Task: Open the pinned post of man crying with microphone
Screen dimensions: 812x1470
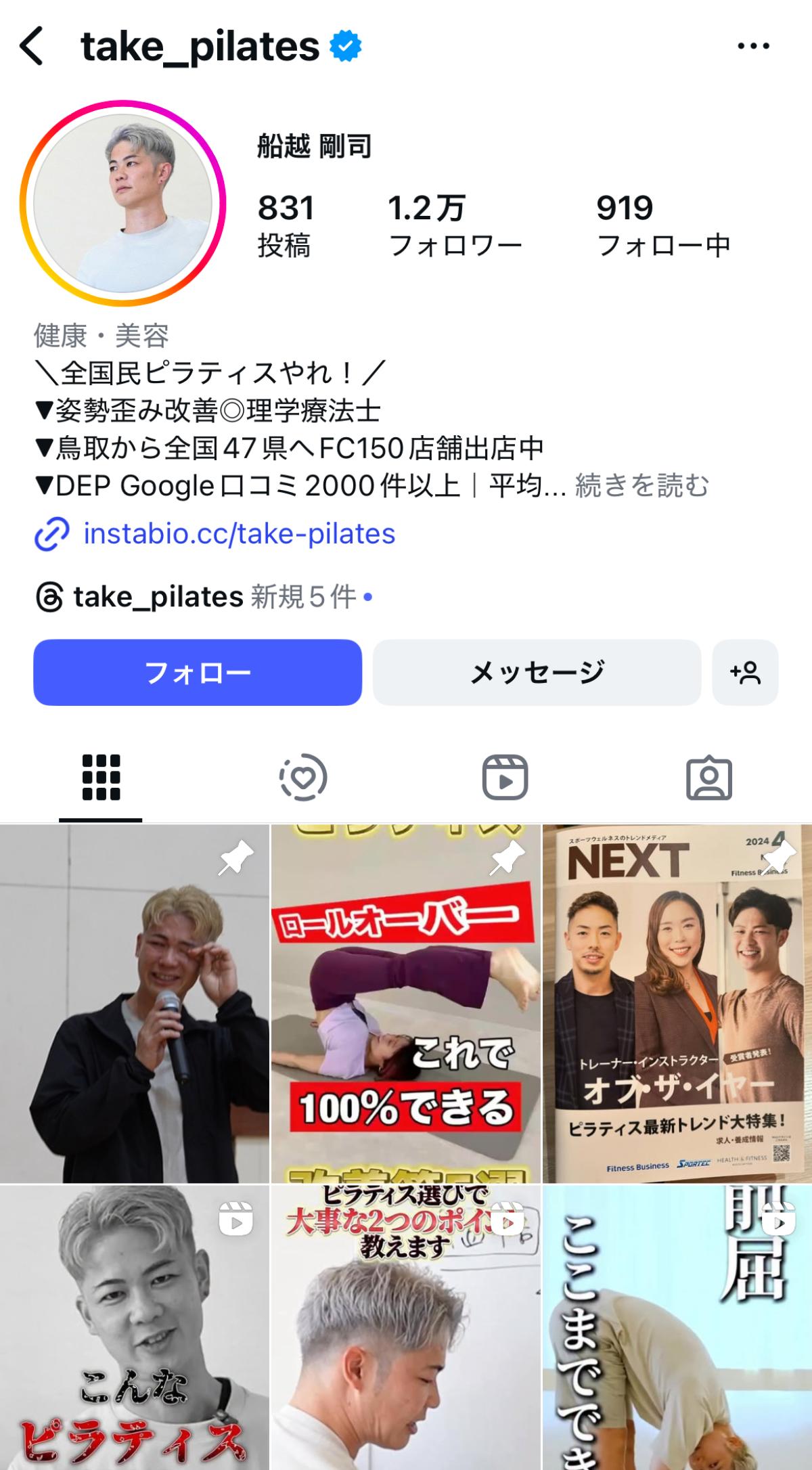Action: 134,1003
